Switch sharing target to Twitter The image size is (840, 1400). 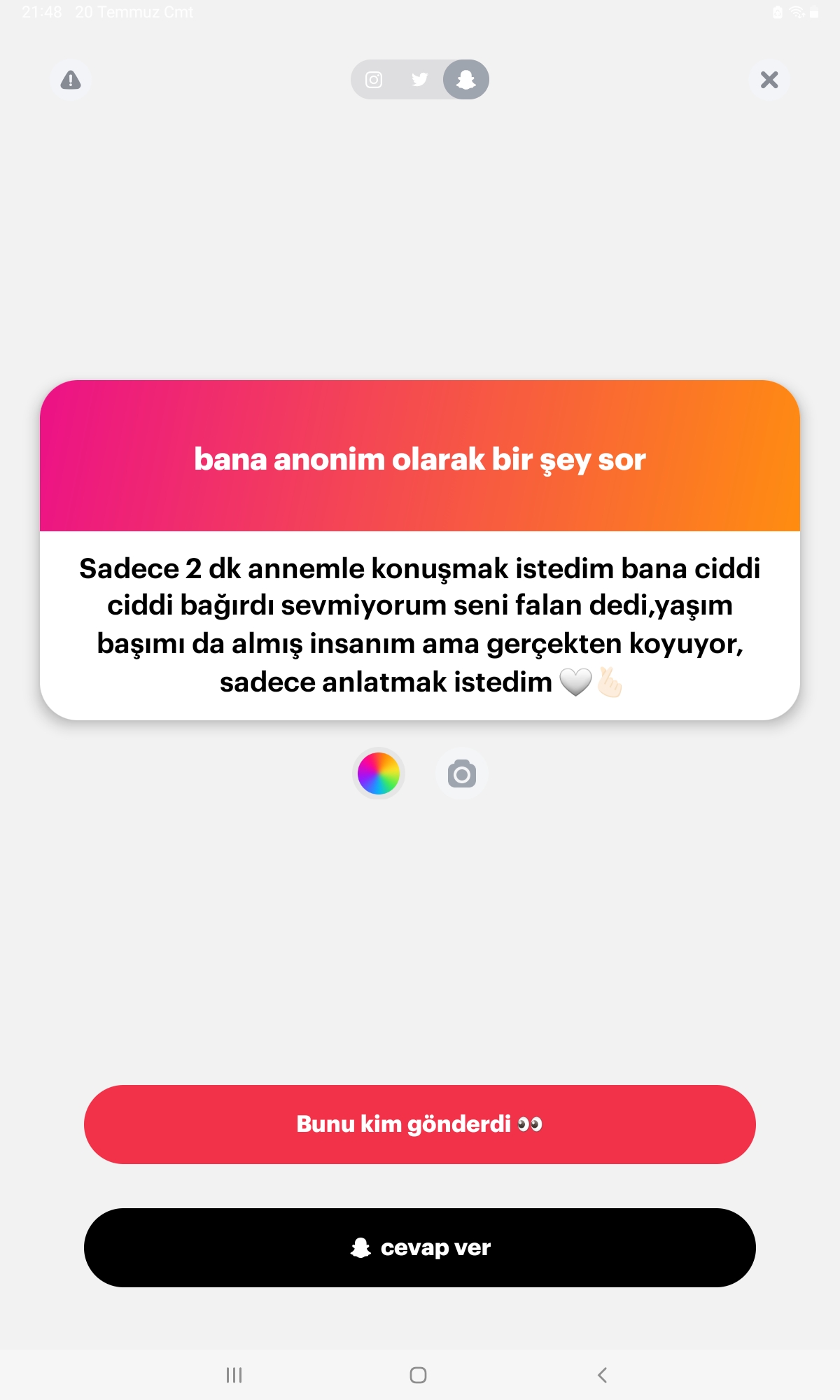pos(419,80)
